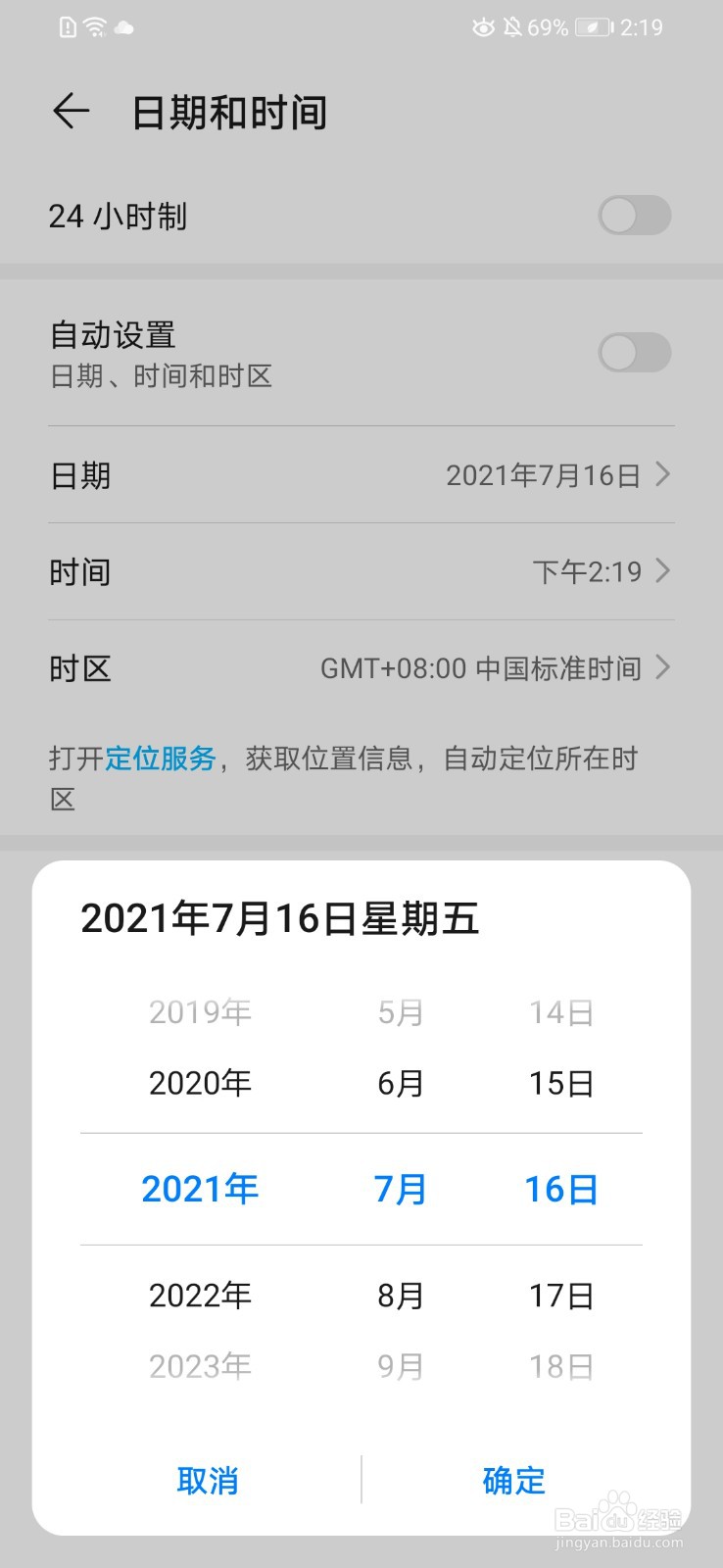Confirm the date with 确定
Screen dimensions: 723x1568
click(x=512, y=1482)
